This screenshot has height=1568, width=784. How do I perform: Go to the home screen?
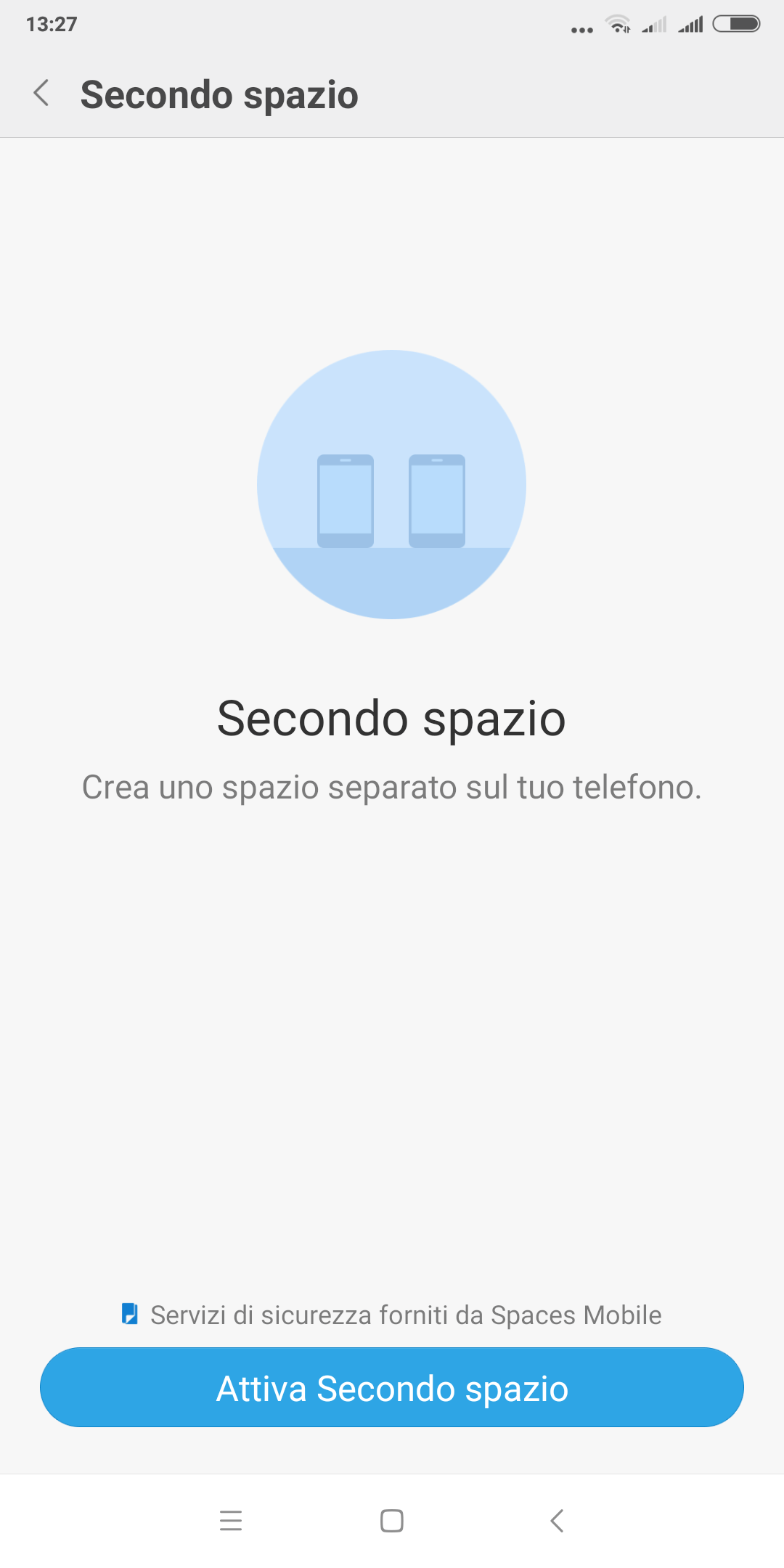(392, 1520)
